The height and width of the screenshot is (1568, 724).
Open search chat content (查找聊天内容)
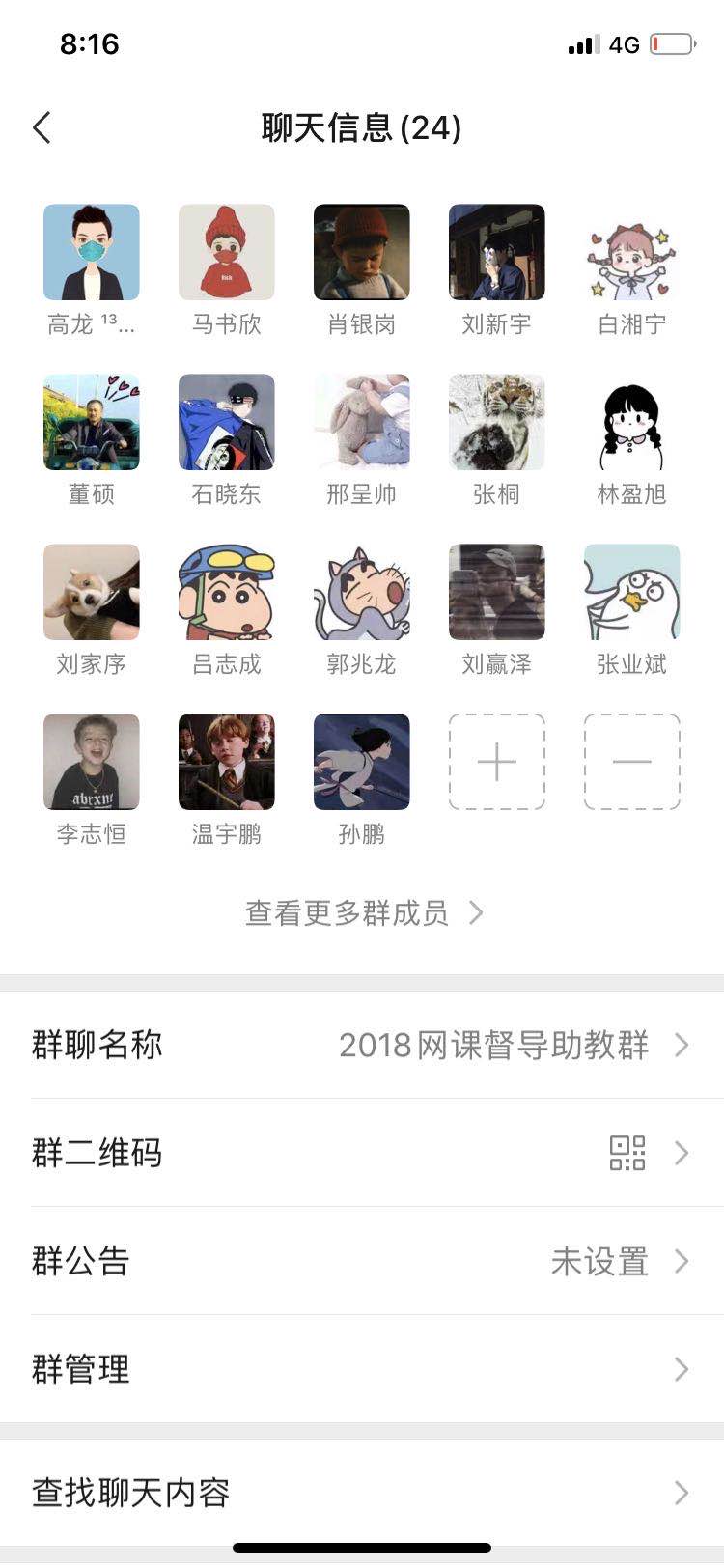(x=362, y=1493)
